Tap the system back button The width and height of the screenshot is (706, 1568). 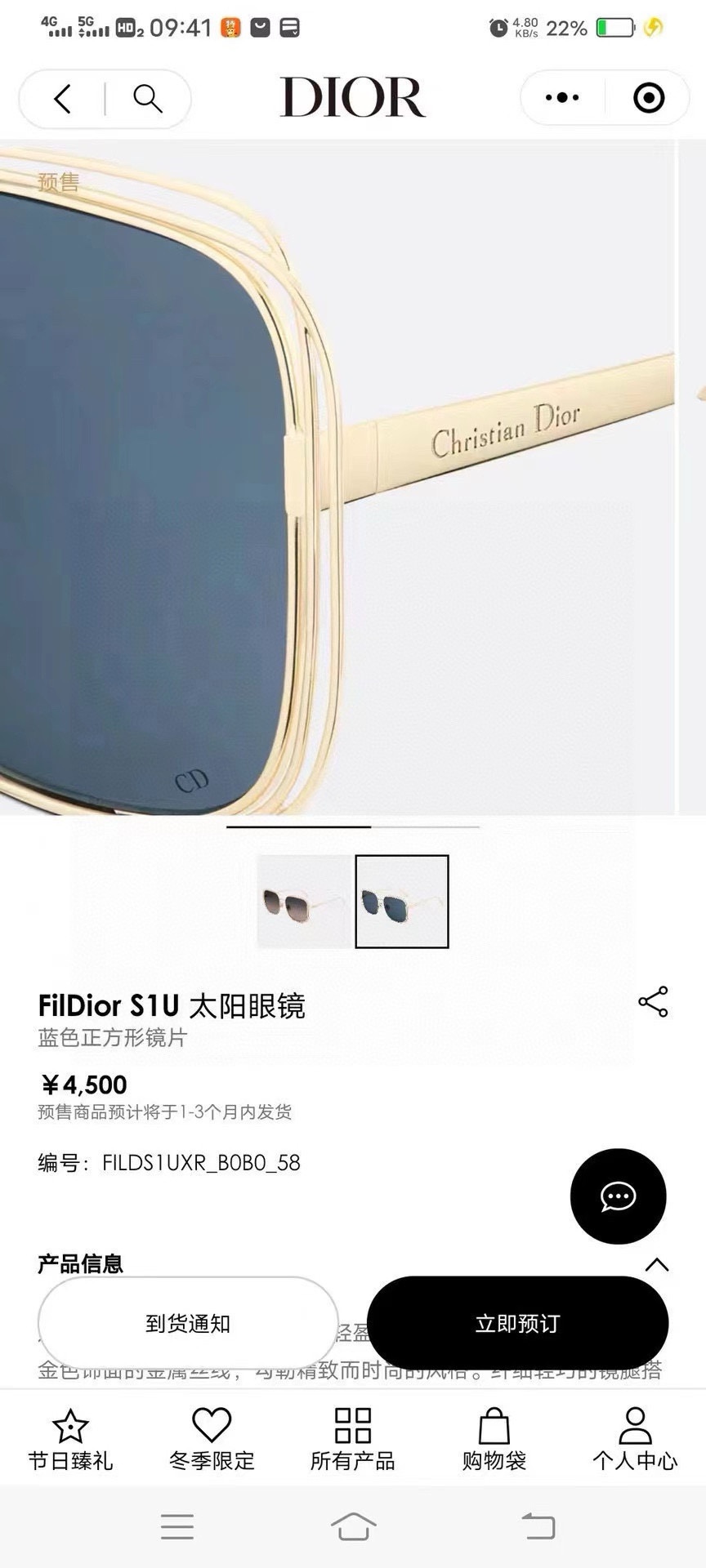click(538, 1526)
